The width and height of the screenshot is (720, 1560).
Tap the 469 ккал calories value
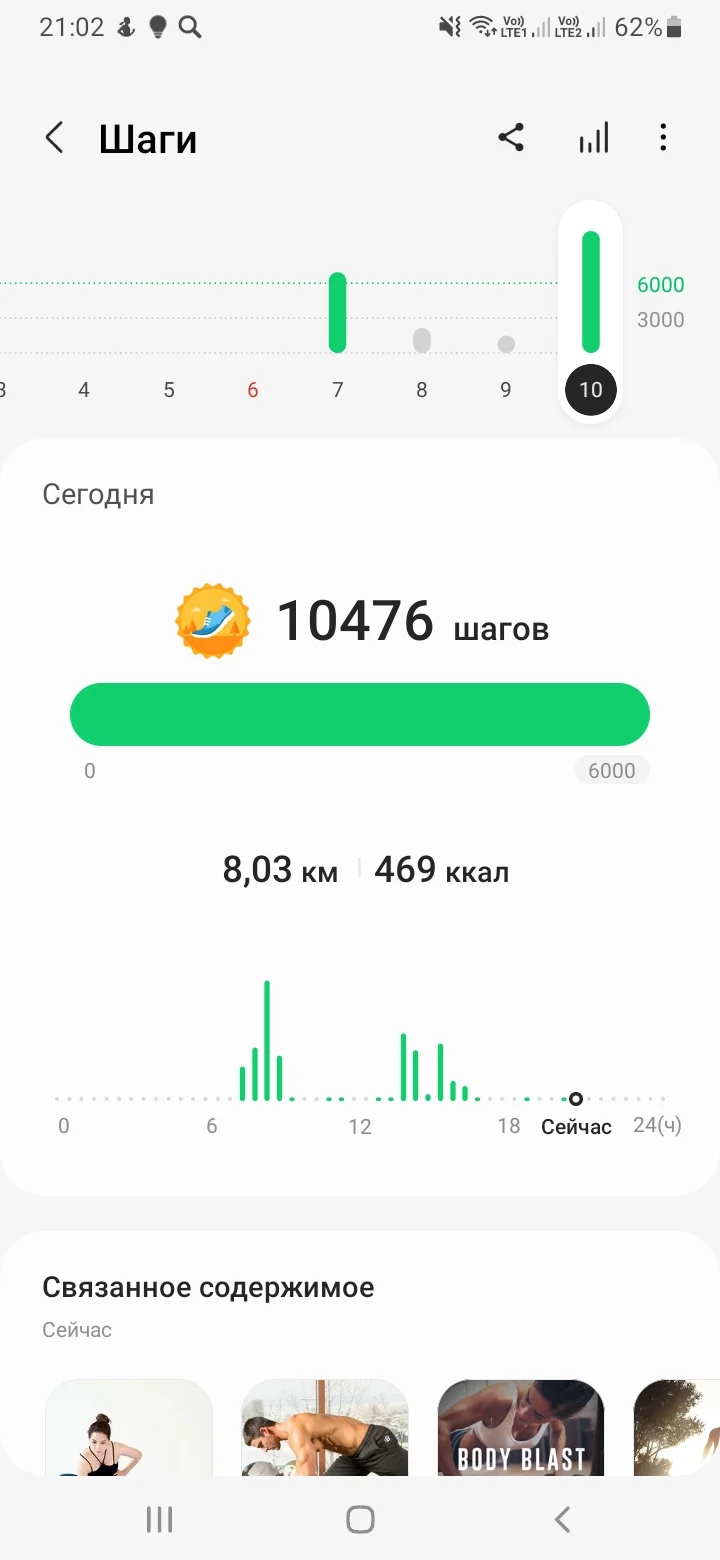pyautogui.click(x=441, y=869)
